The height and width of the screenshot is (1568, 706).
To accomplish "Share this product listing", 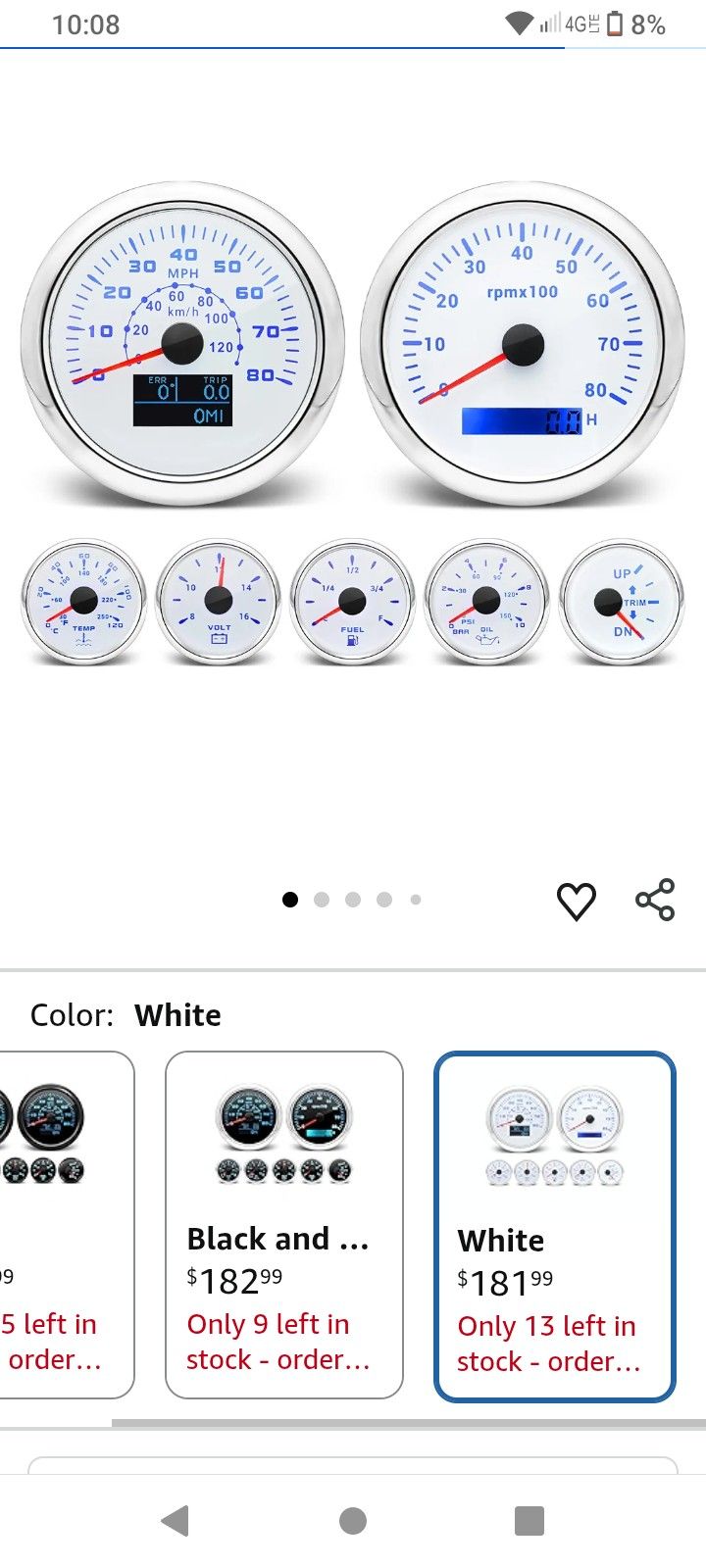I will pyautogui.click(x=655, y=900).
